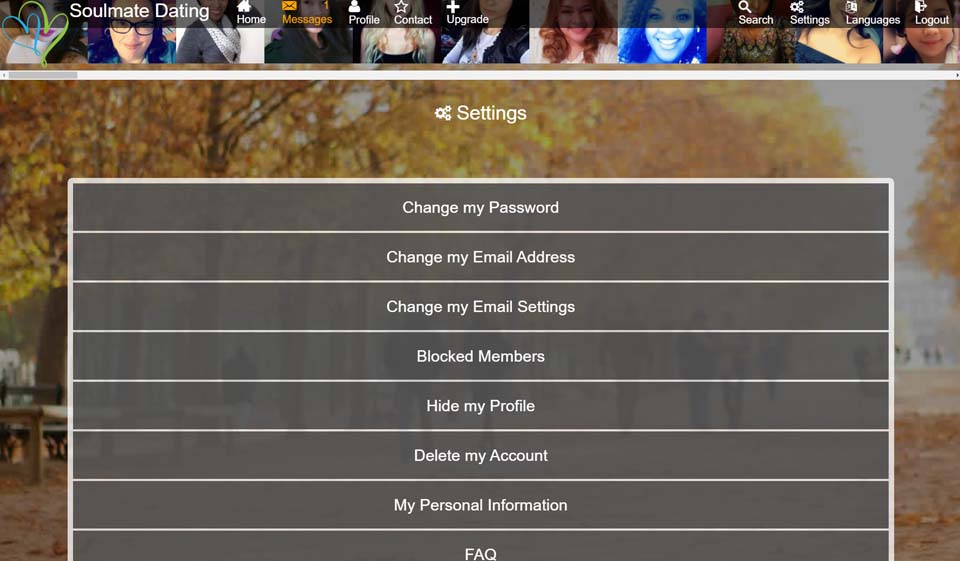Open the Languages menu
This screenshot has width=960, height=561.
pyautogui.click(x=872, y=13)
